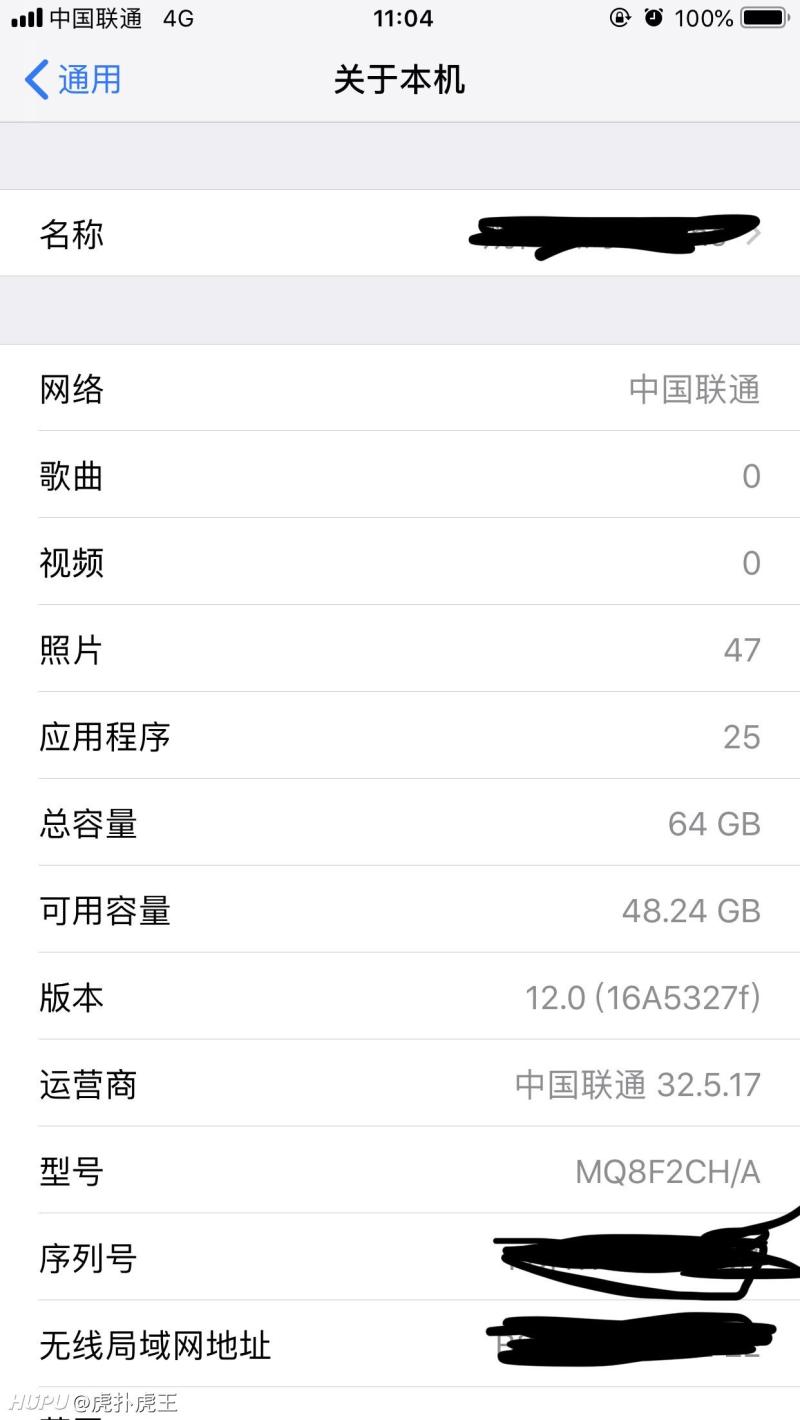Screen dimensions: 800x1420
Task: Tap the 100% battery percentage indicator
Action: click(x=706, y=17)
